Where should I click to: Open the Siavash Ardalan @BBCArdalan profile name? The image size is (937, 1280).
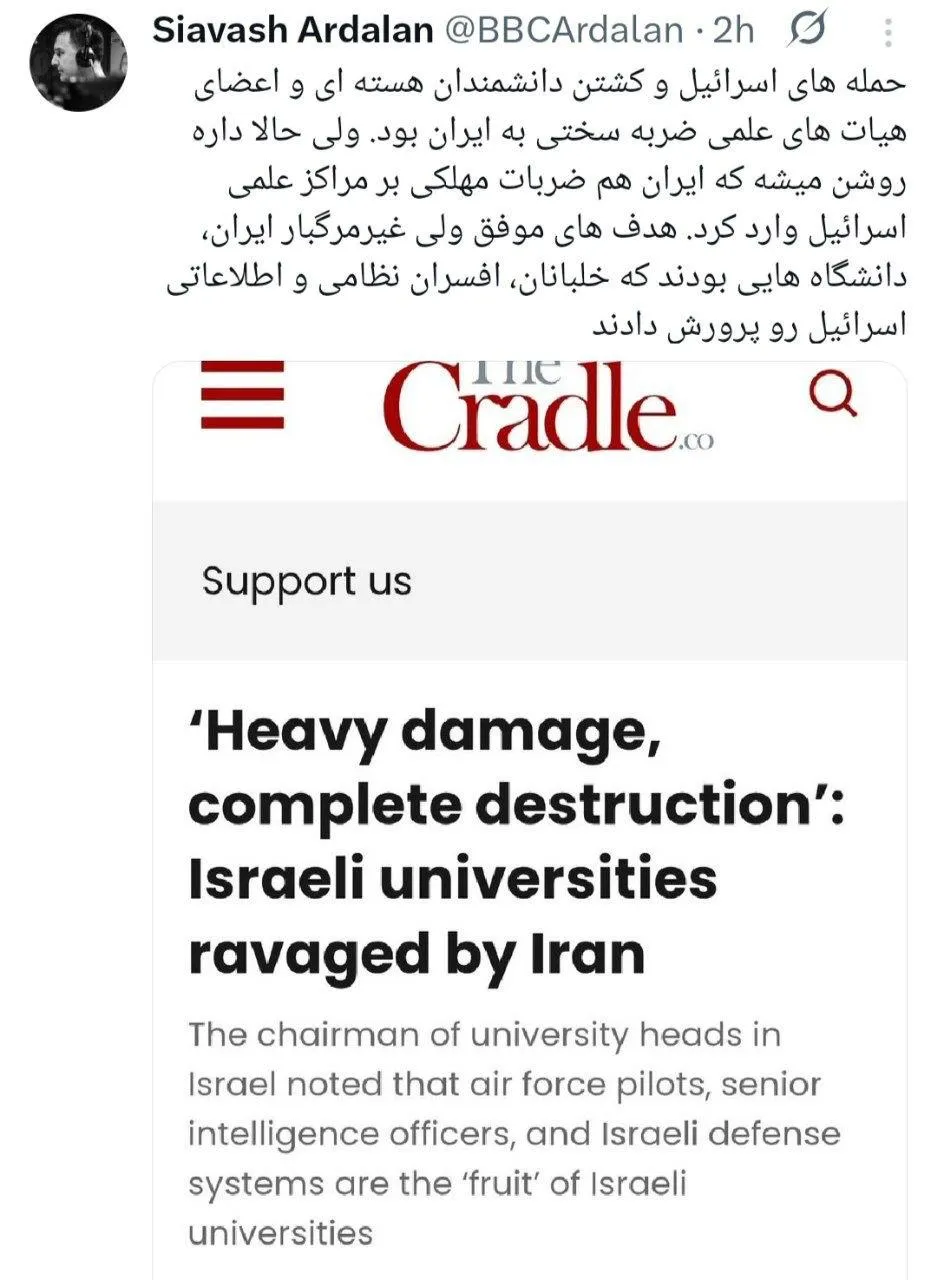(x=290, y=31)
